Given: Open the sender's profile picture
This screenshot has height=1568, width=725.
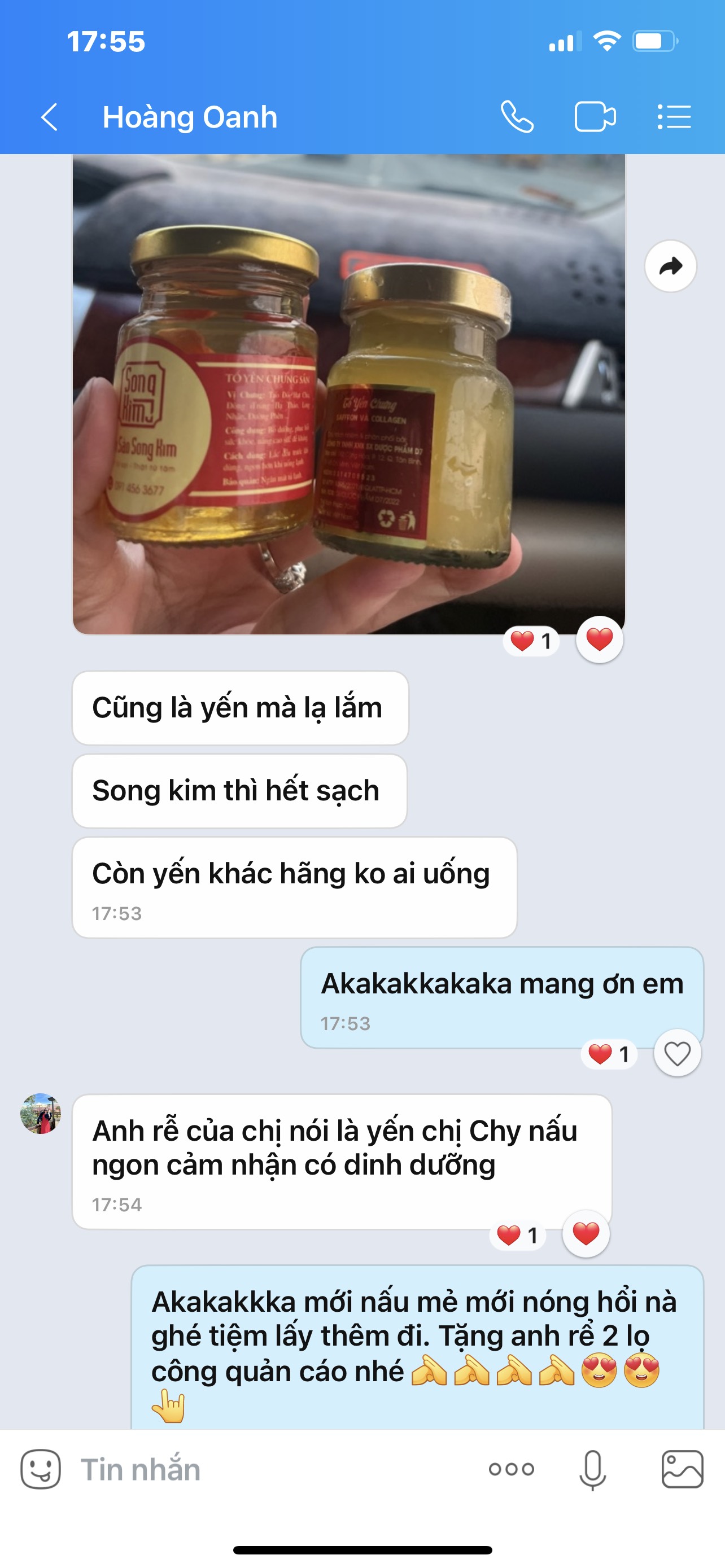Looking at the screenshot, I should [40, 1113].
